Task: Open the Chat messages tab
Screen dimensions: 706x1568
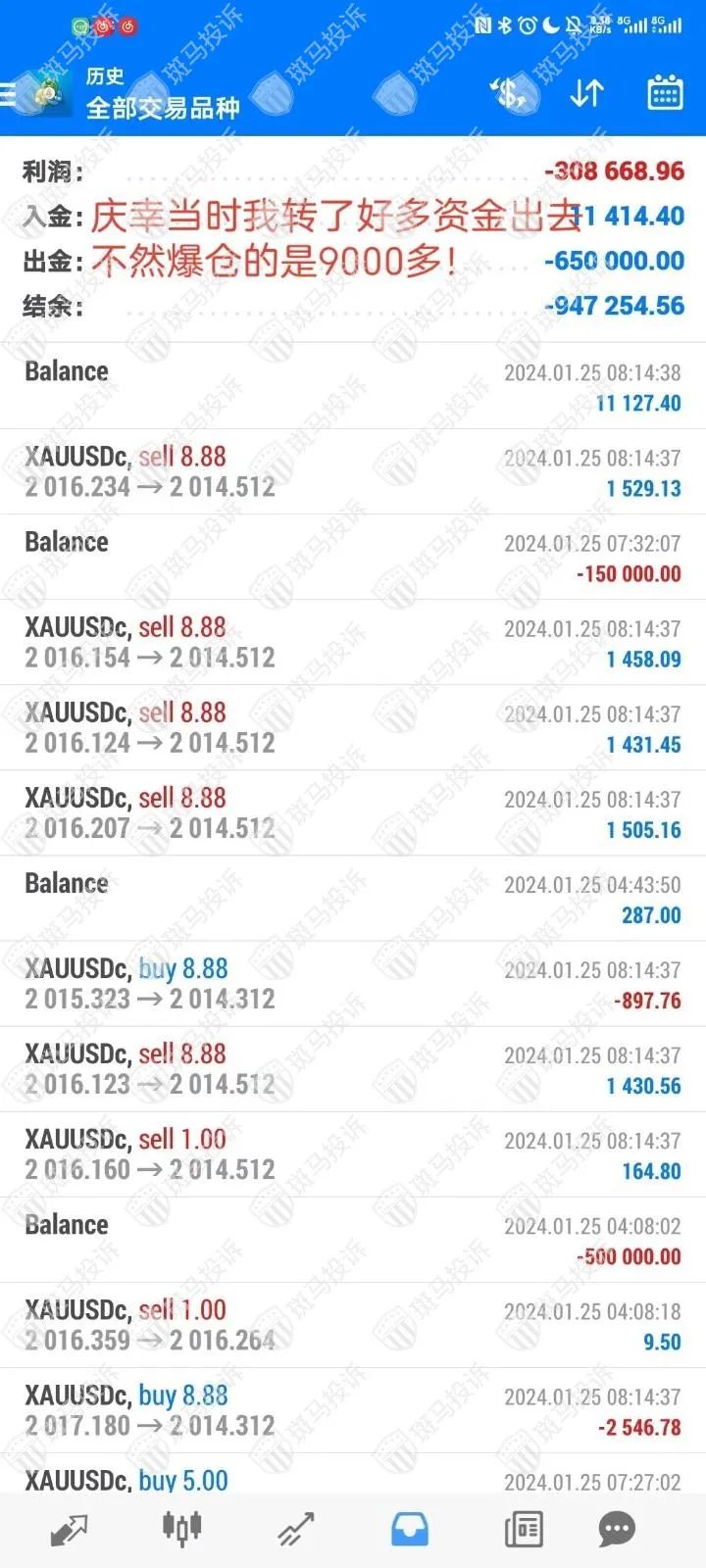Action: [x=617, y=1529]
